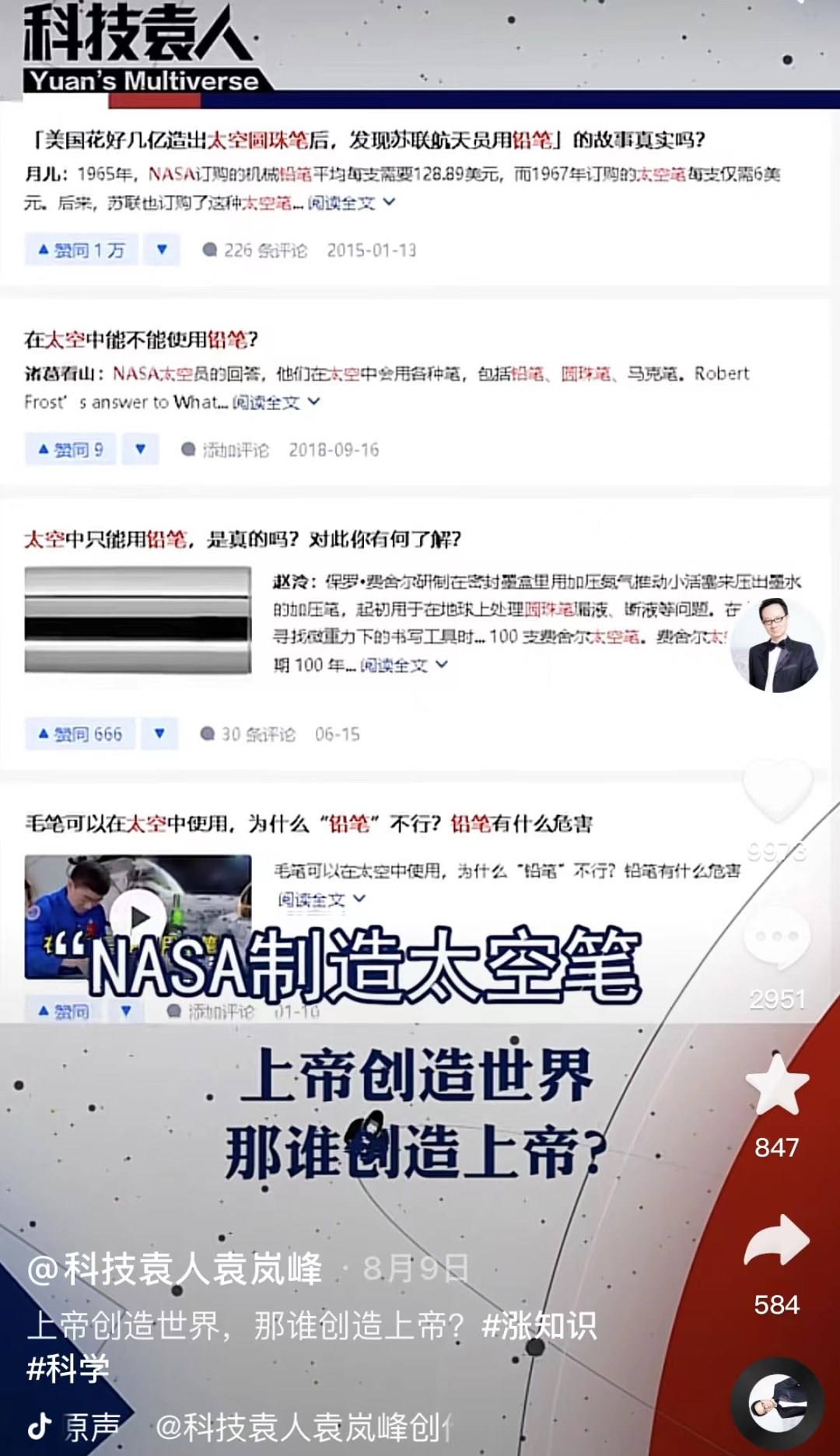Add video to favorites with star icon
840x1456 pixels.
pyautogui.click(x=777, y=1086)
